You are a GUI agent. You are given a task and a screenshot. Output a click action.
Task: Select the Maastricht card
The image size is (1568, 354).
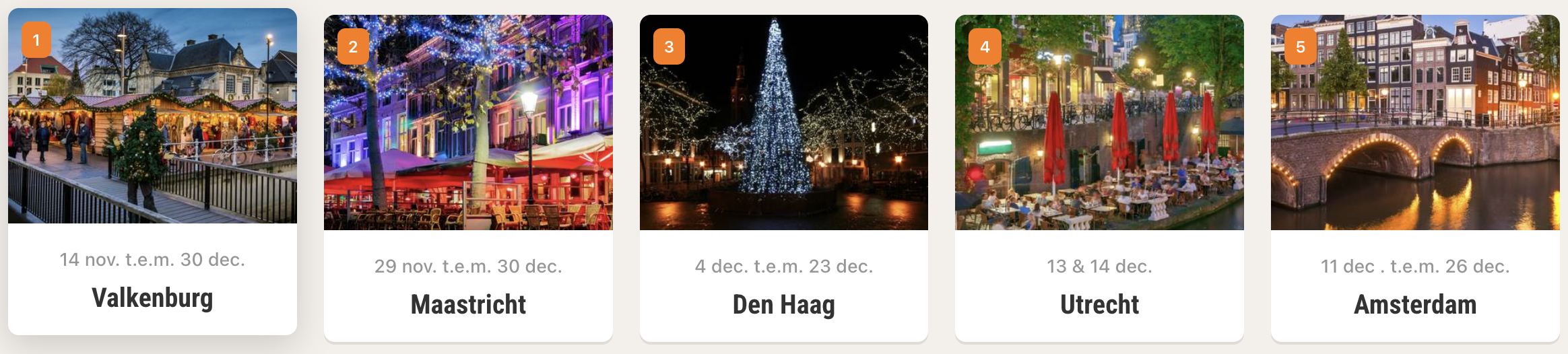tap(468, 178)
